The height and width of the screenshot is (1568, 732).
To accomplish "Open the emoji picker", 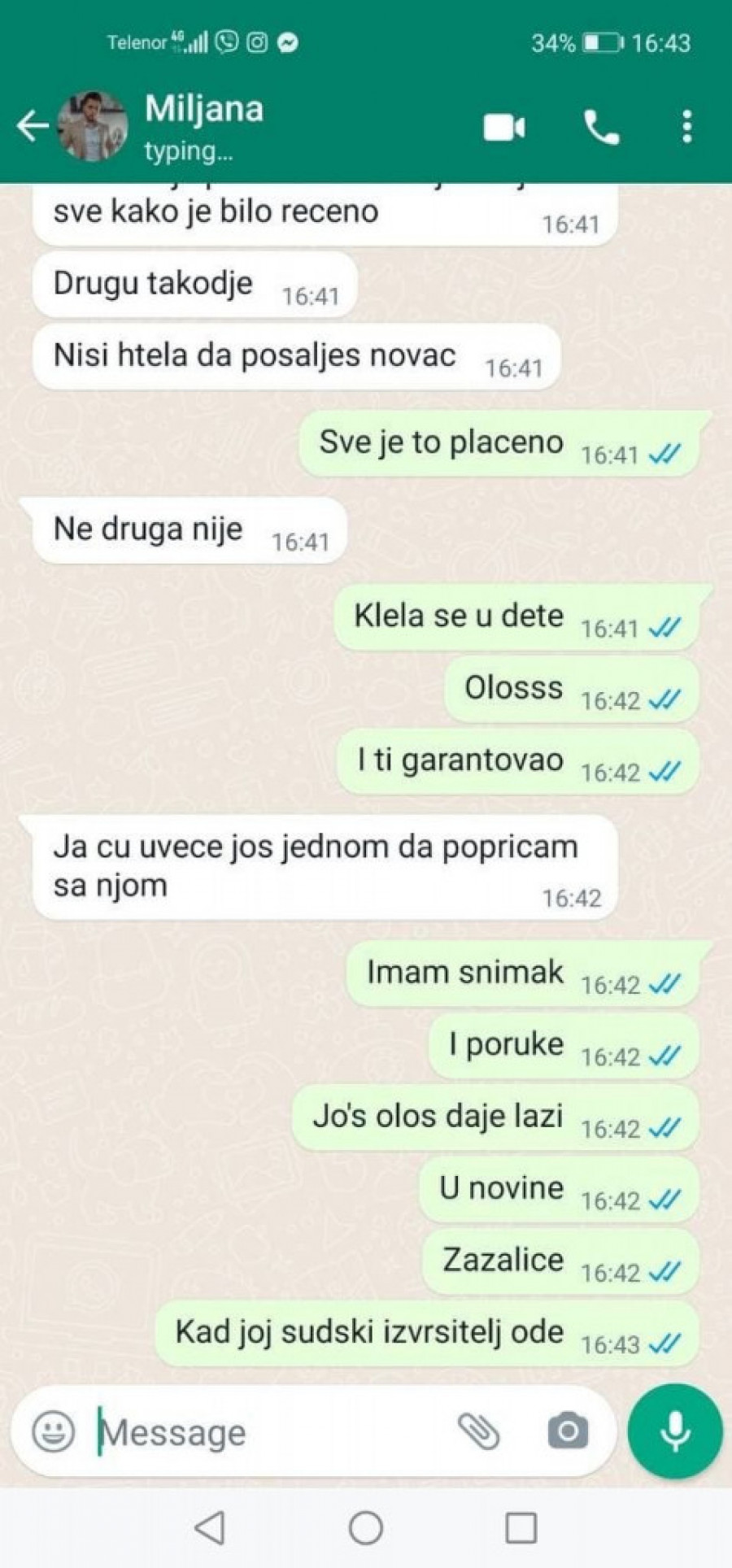I will [x=54, y=1431].
